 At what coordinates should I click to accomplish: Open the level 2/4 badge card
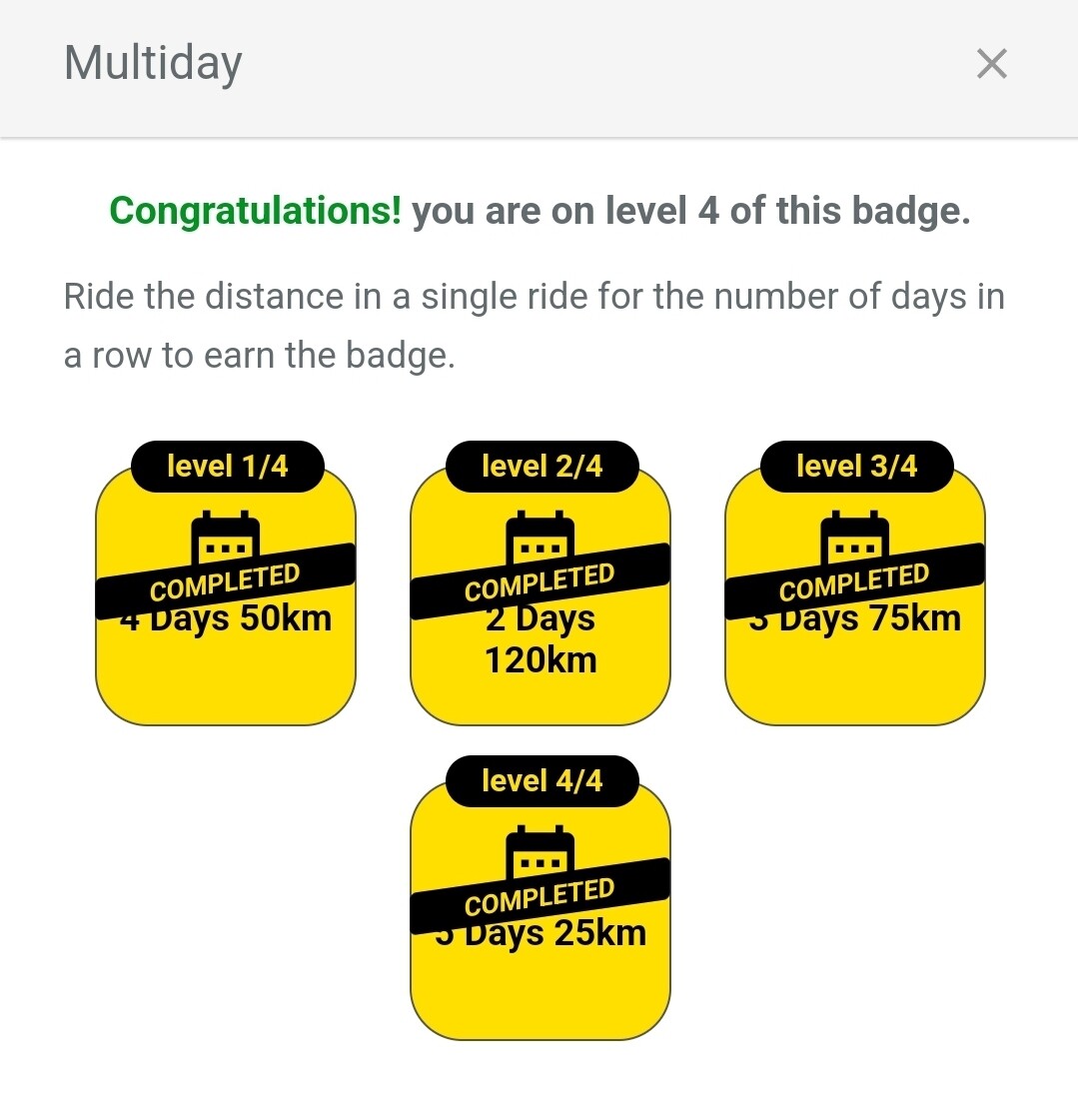[x=540, y=595]
